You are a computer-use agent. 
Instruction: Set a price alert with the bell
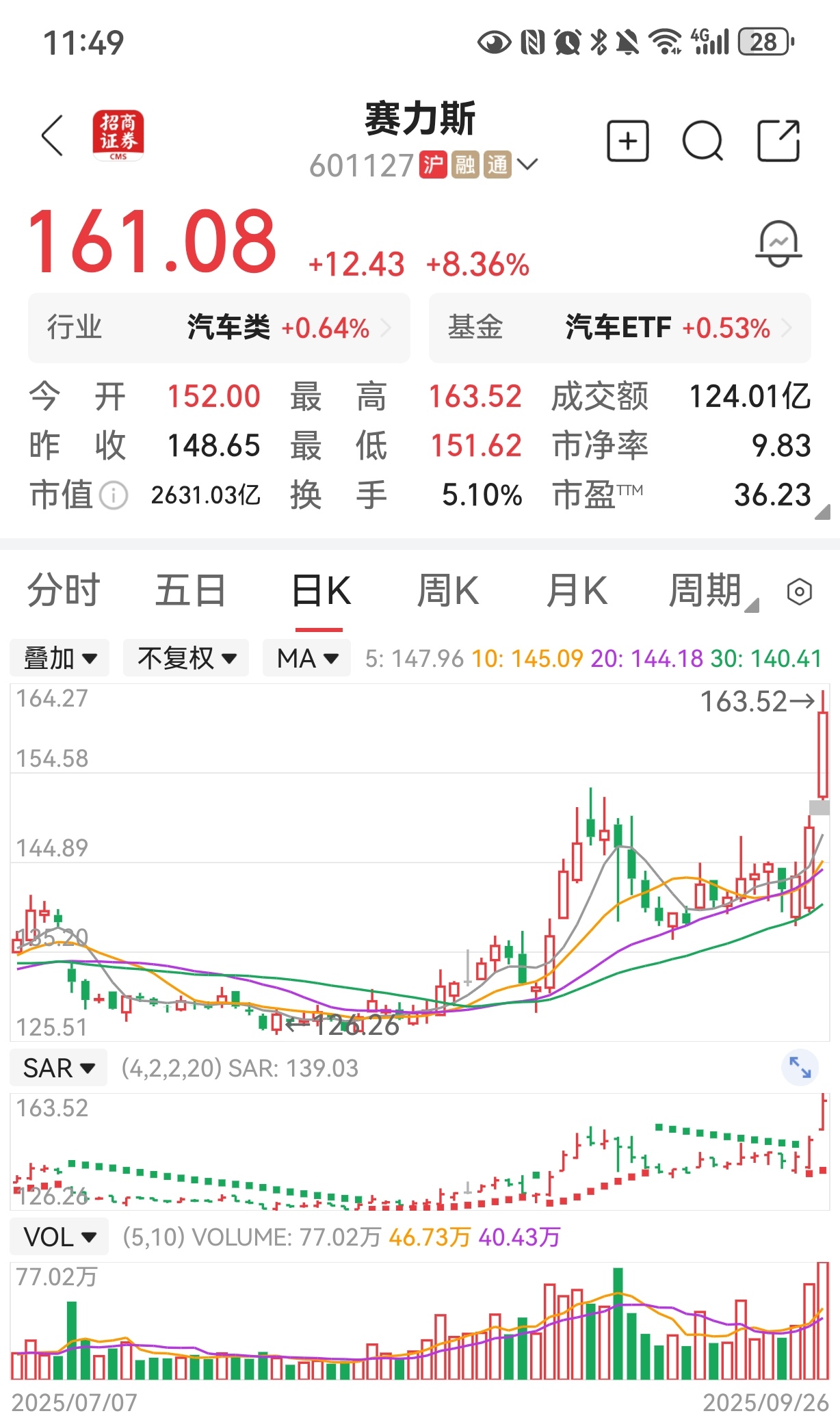pos(778,244)
